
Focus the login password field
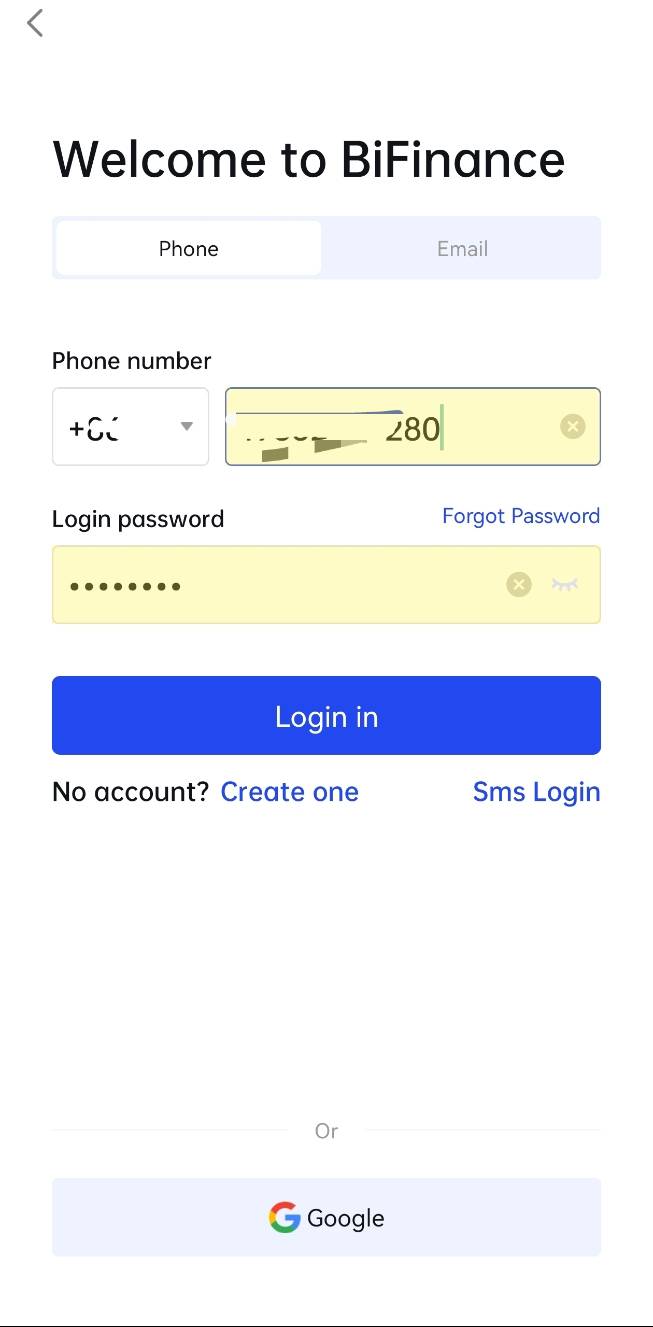pyautogui.click(x=326, y=585)
